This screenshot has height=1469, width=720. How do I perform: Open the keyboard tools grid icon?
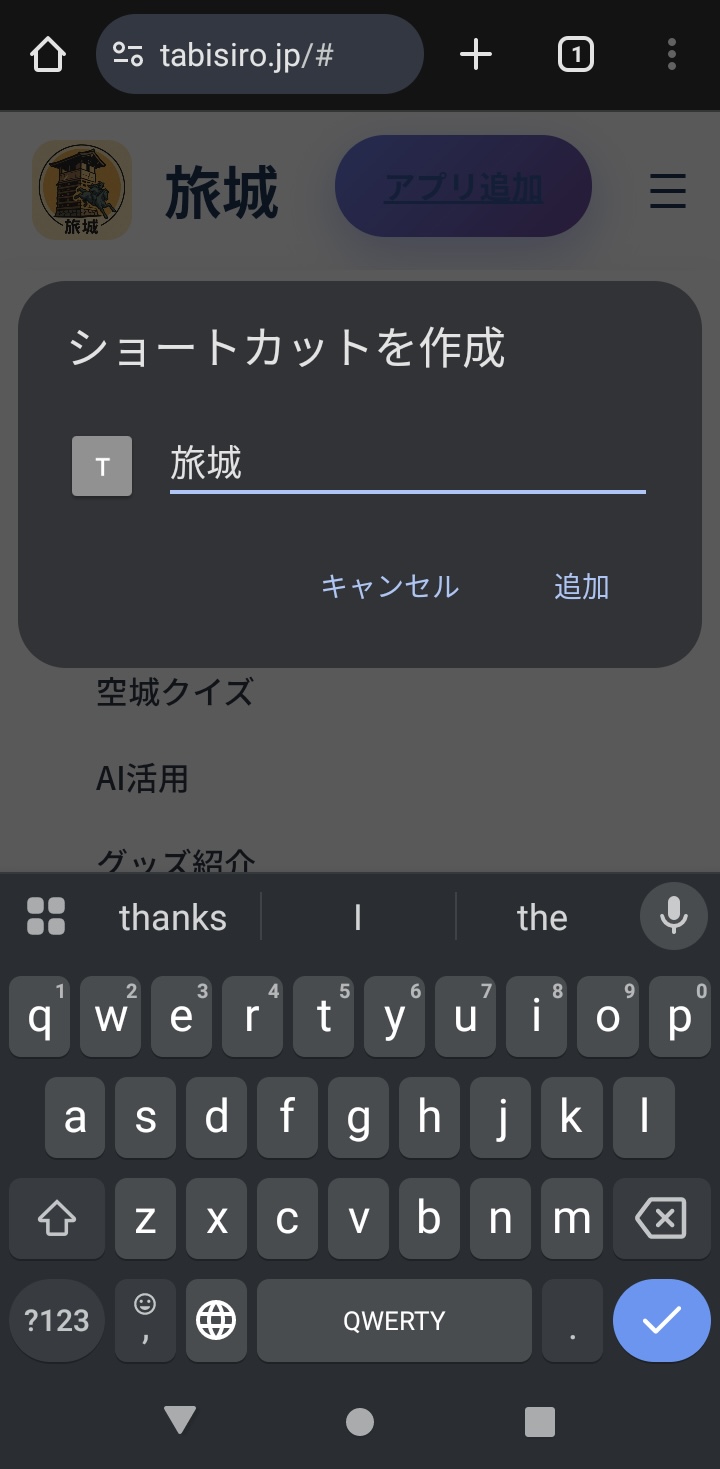coord(46,916)
